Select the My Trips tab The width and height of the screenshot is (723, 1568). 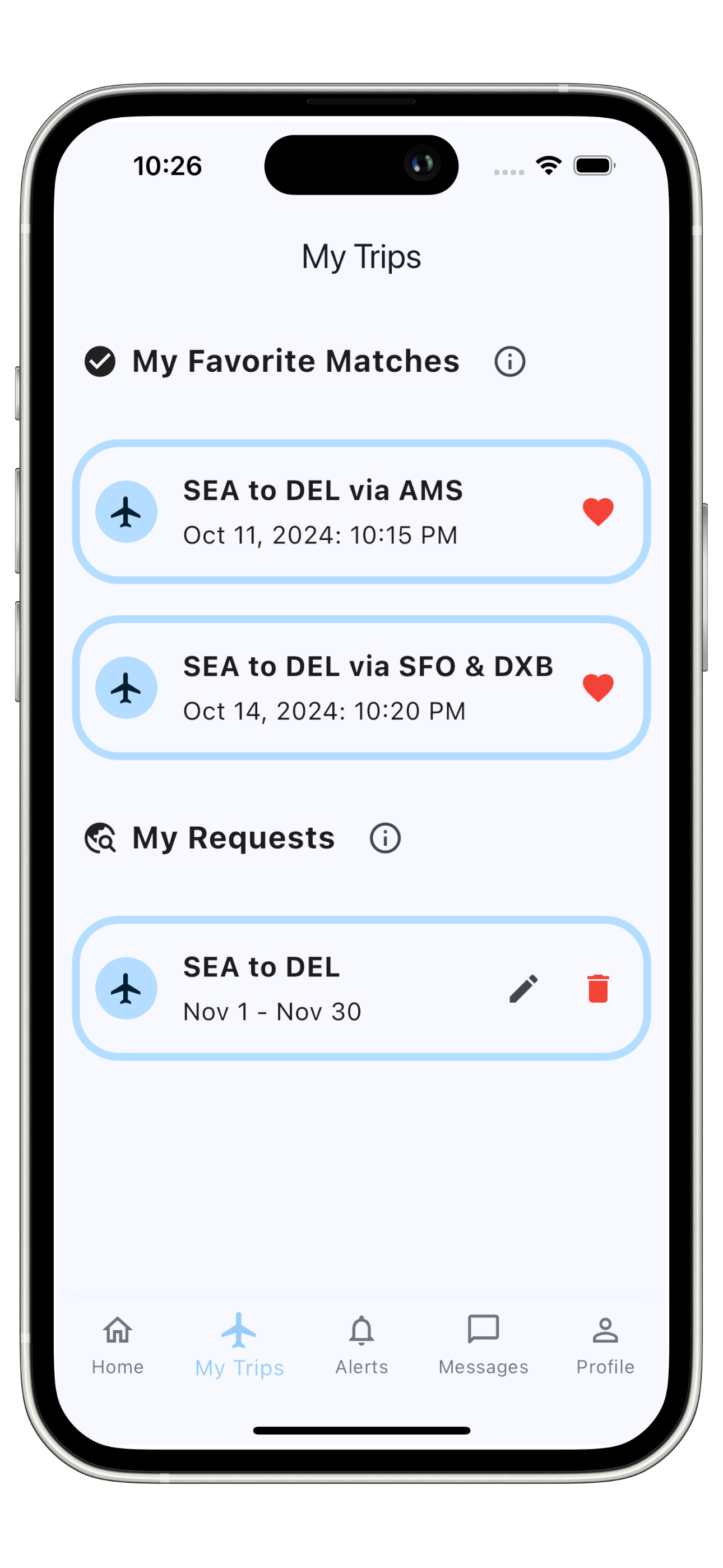pos(239,1344)
